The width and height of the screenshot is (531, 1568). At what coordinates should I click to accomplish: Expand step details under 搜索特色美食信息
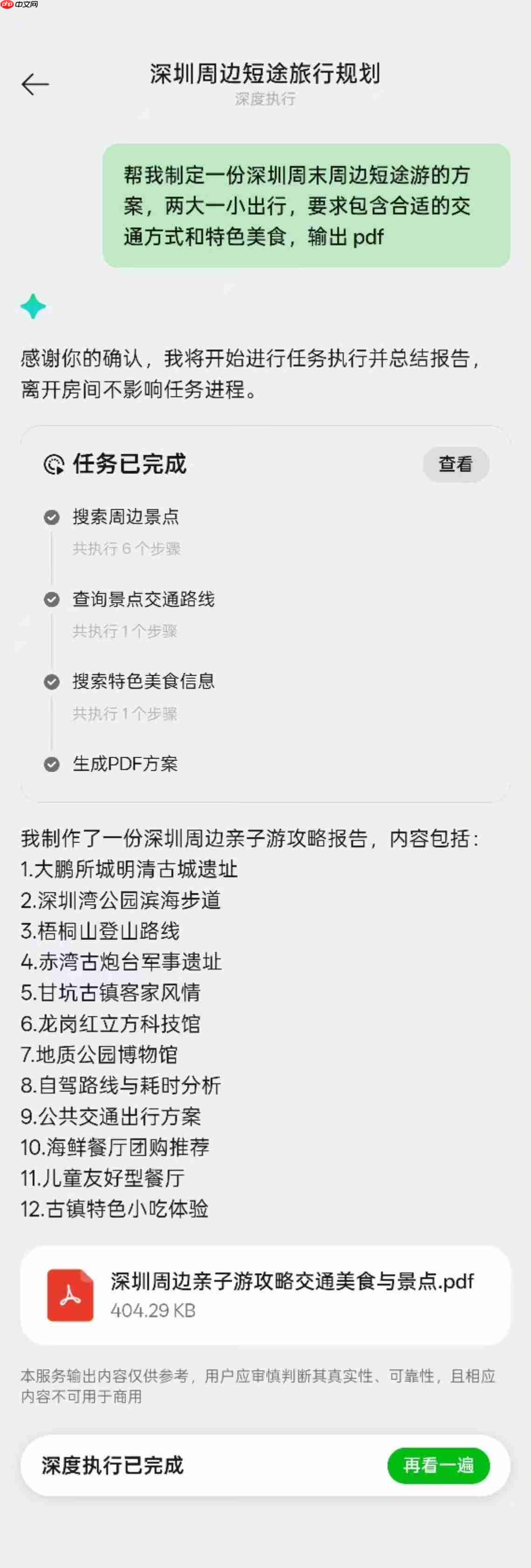coord(124,714)
